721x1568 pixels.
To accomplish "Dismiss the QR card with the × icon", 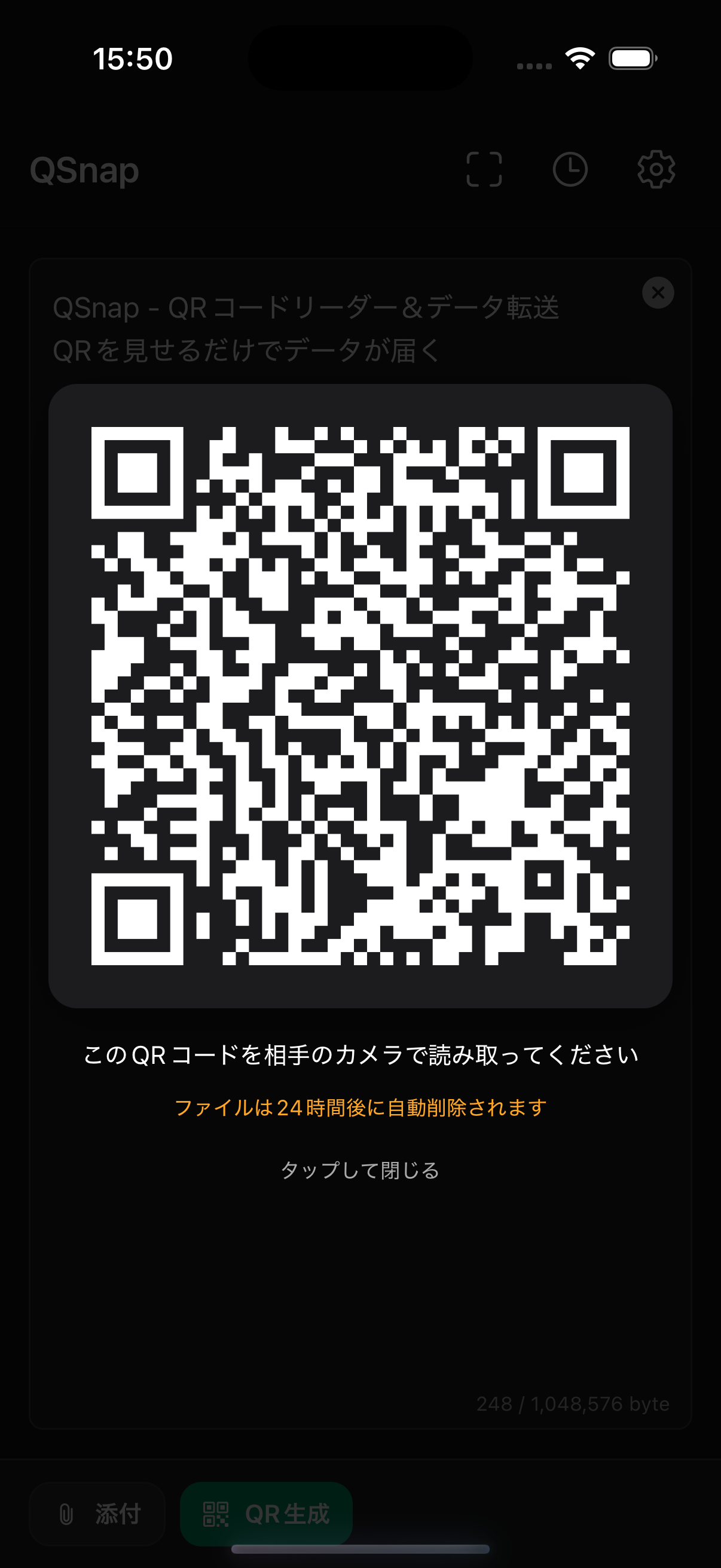I will click(658, 292).
